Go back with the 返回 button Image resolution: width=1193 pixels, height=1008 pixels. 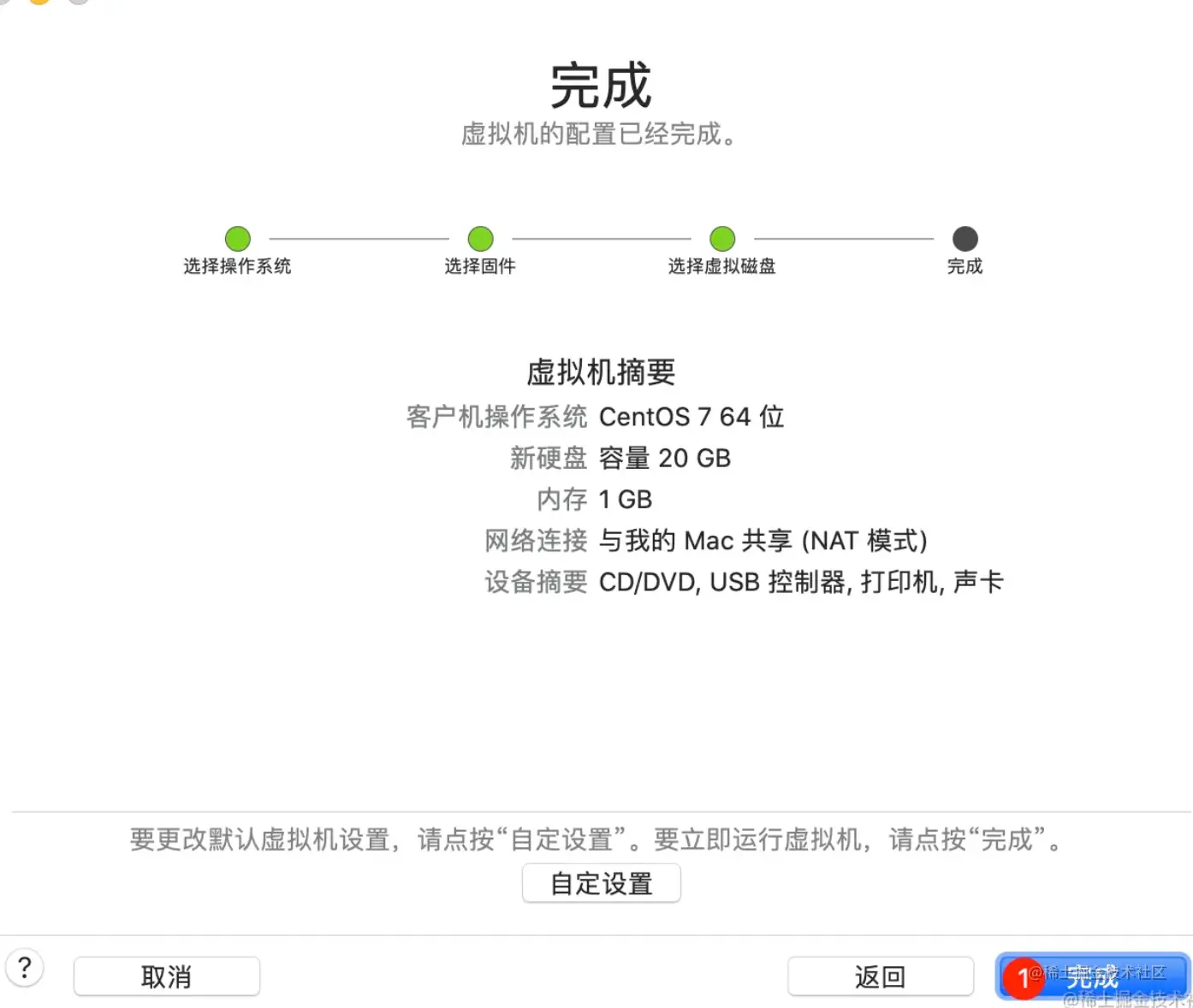tap(880, 976)
